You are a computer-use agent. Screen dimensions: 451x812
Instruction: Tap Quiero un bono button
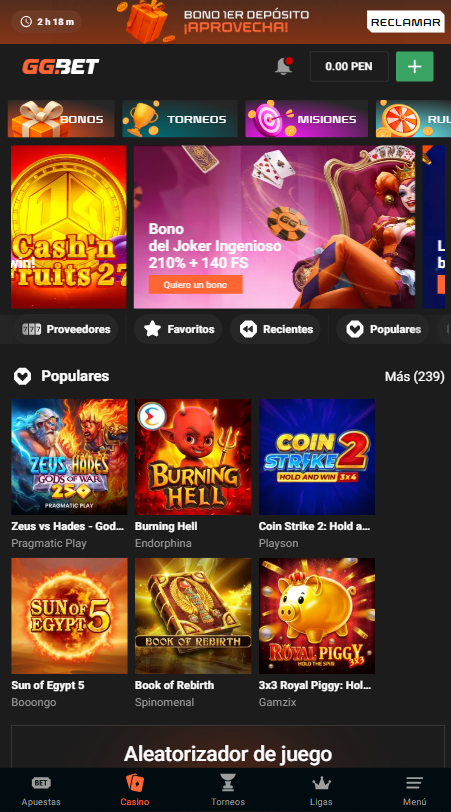tap(195, 284)
